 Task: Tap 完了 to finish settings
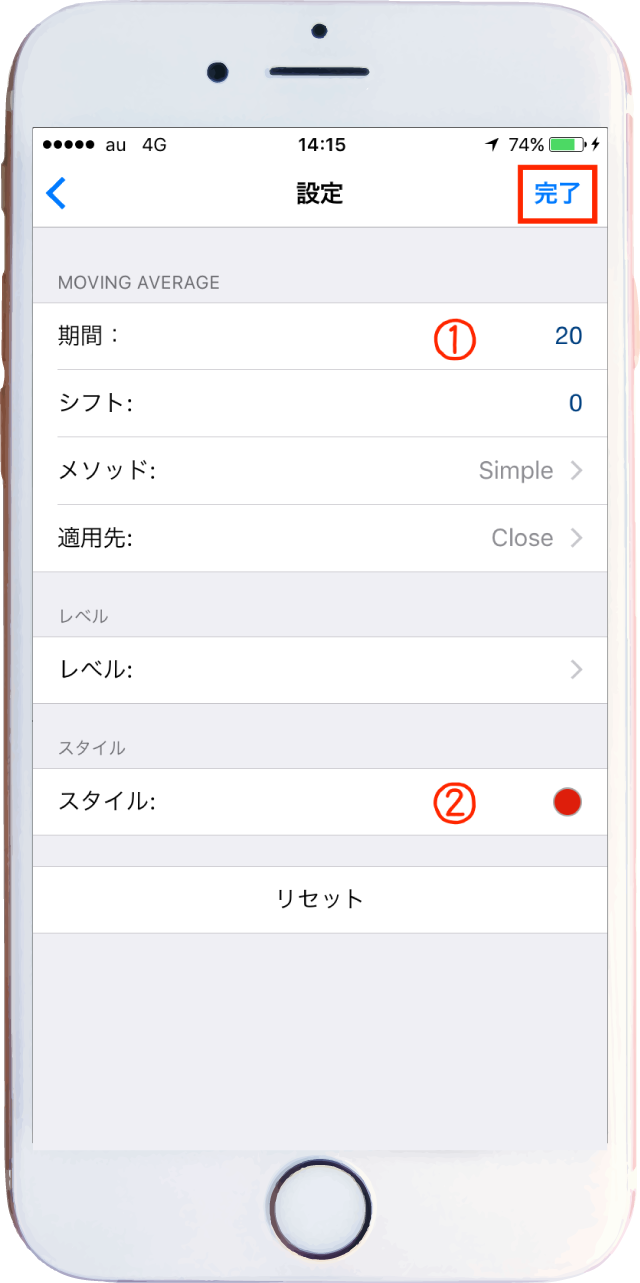pyautogui.click(x=556, y=193)
